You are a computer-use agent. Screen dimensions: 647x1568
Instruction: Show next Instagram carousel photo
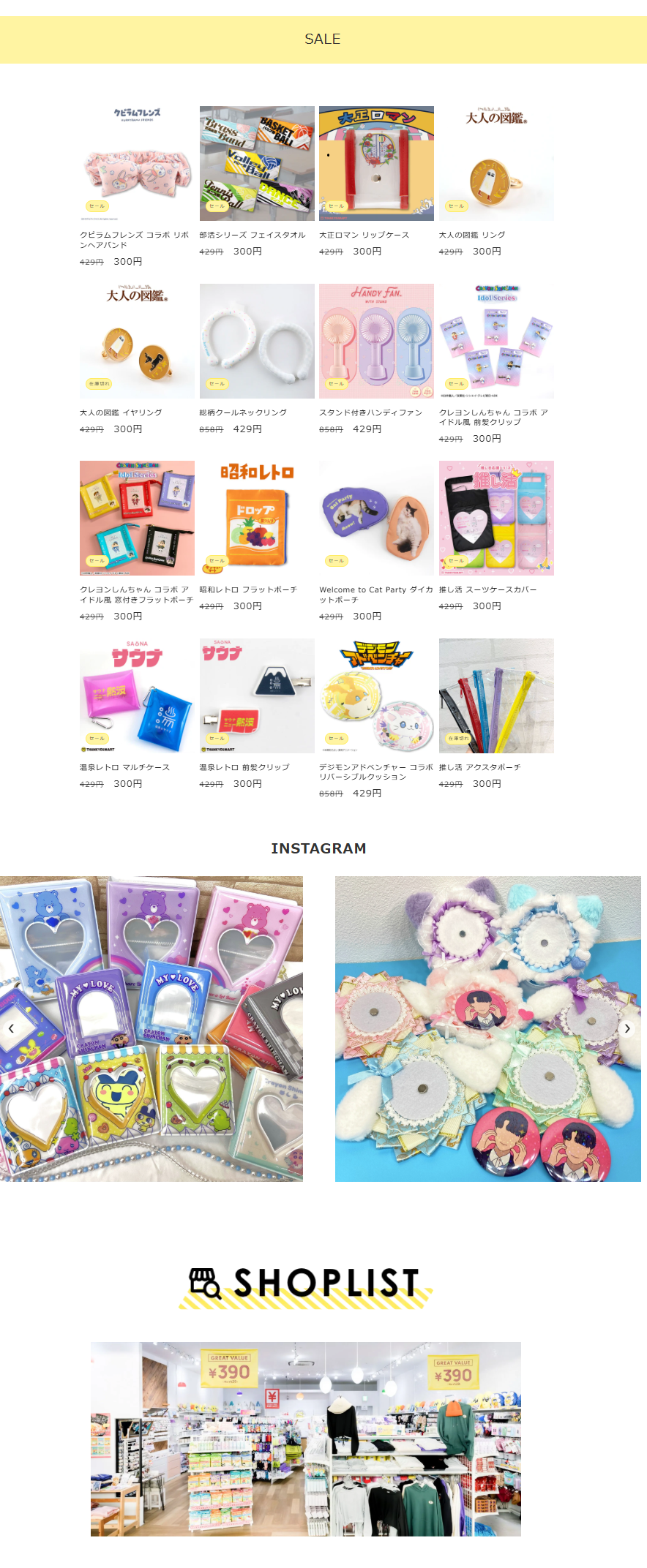tap(627, 1028)
